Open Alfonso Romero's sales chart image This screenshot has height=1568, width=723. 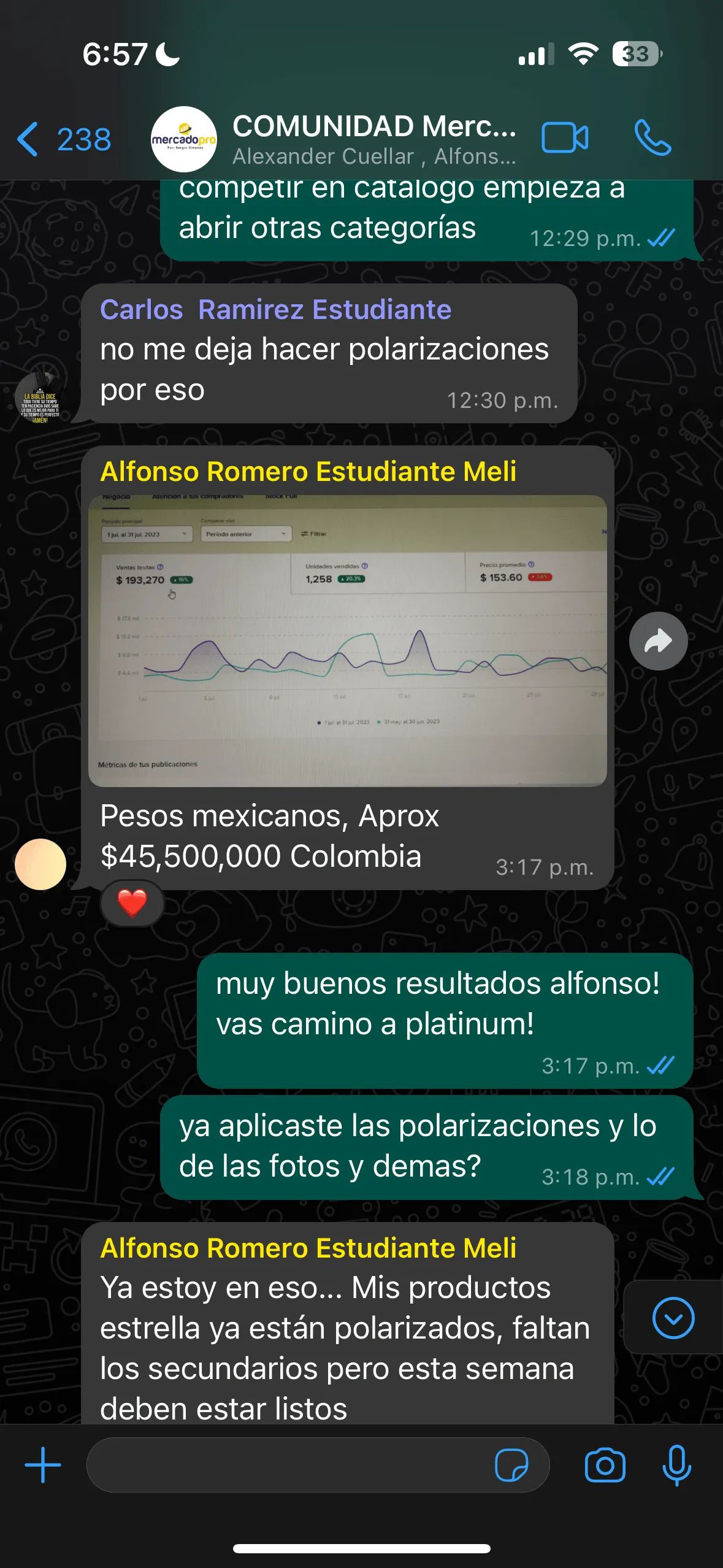pyautogui.click(x=348, y=640)
